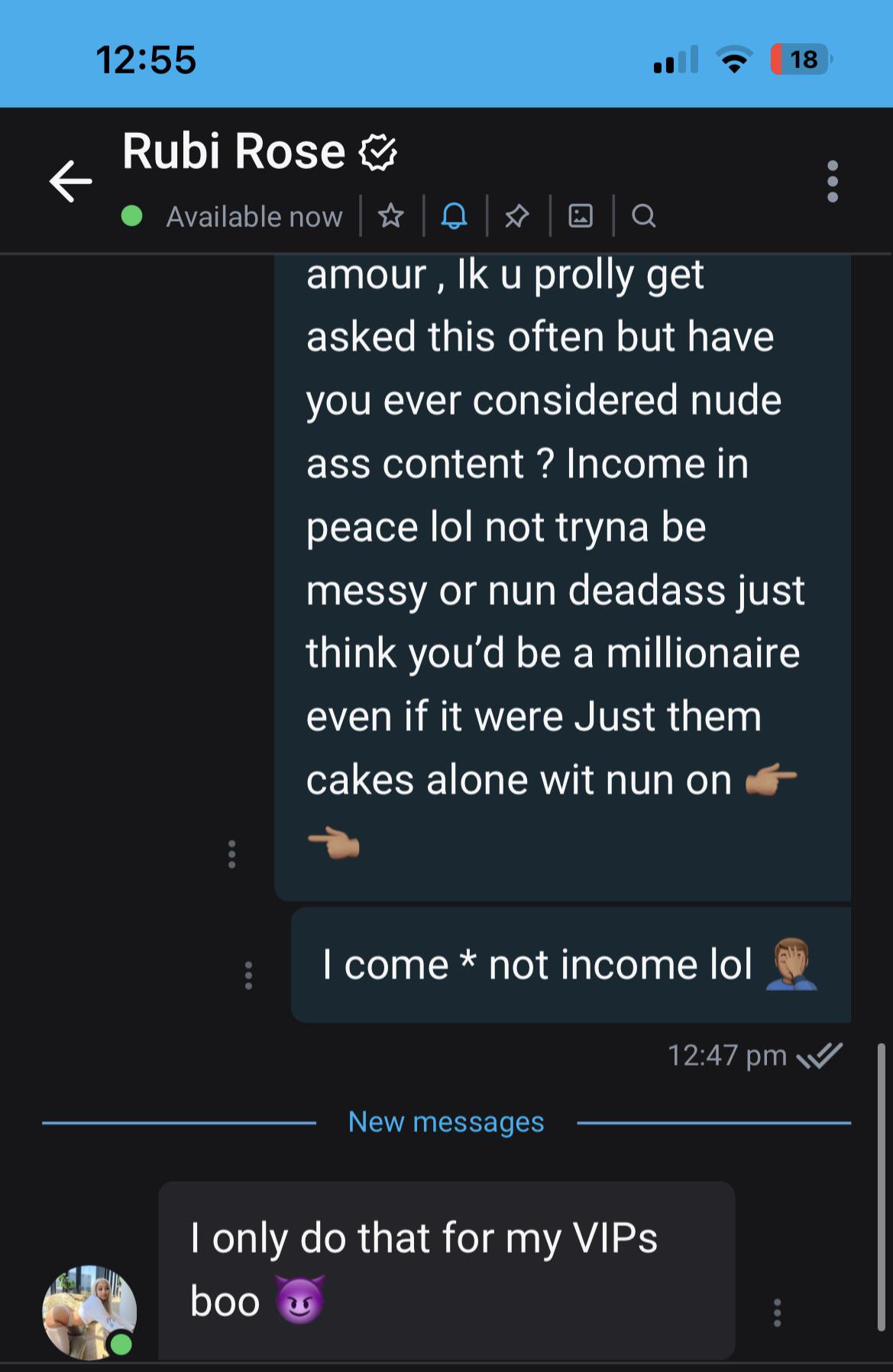Image resolution: width=893 pixels, height=1372 pixels.
Task: Star this conversation as favorite
Action: [x=391, y=217]
